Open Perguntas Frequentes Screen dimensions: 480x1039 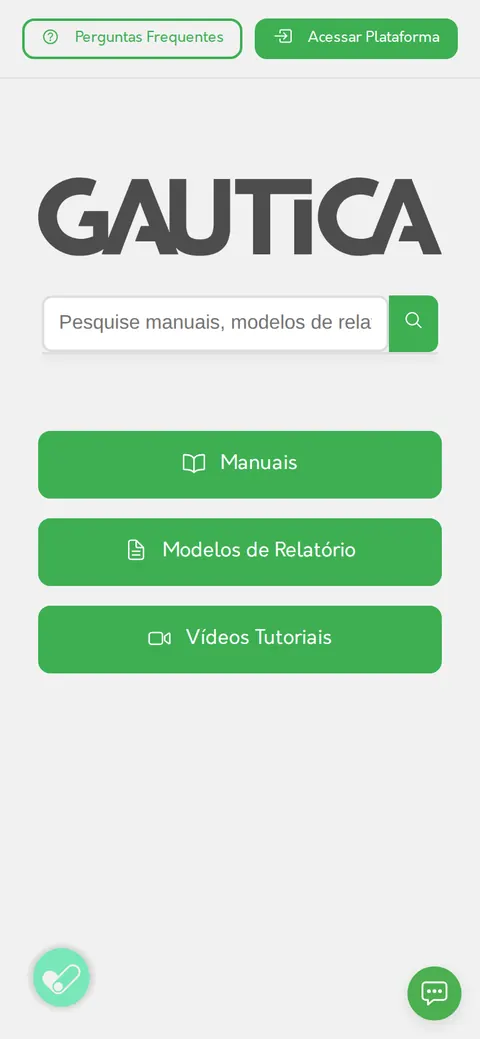132,38
